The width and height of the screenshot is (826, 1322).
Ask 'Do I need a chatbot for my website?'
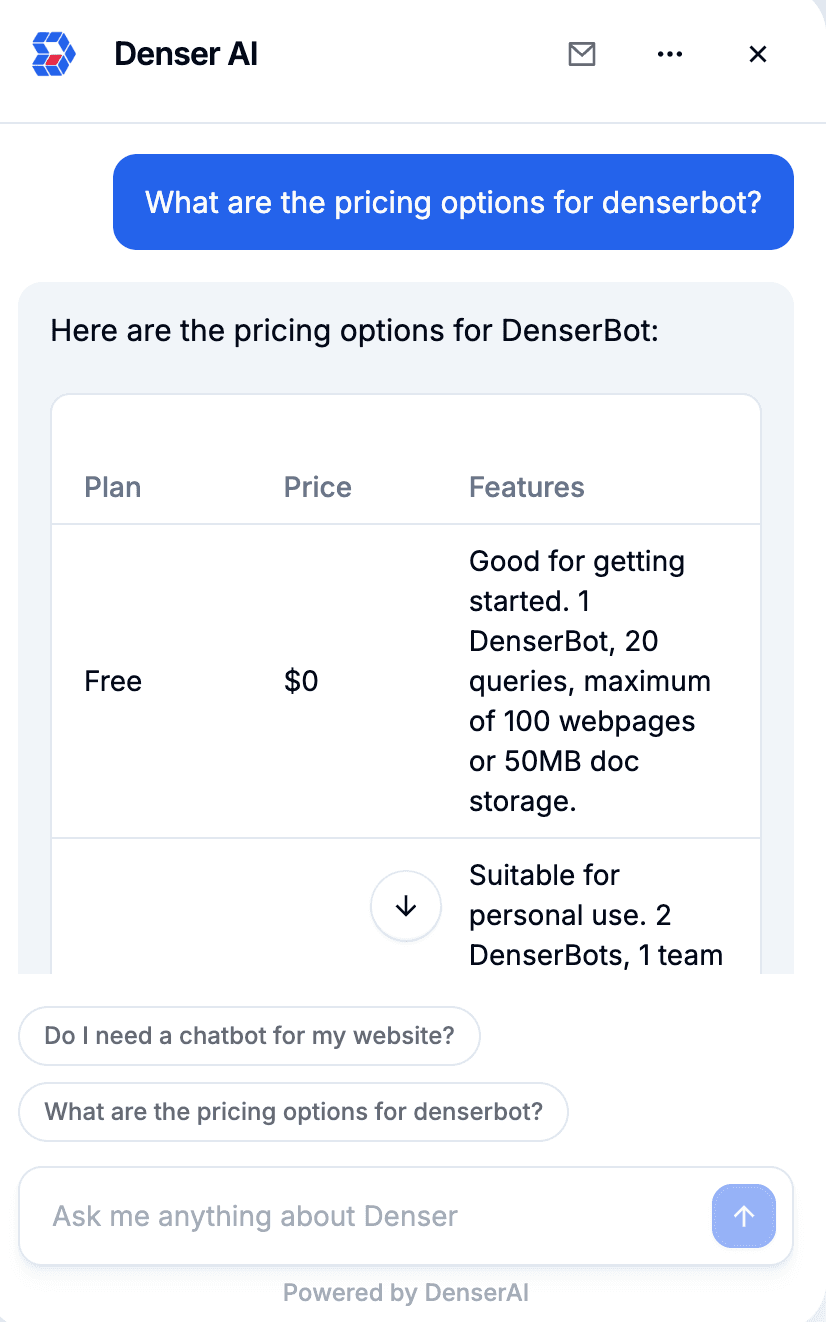pyautogui.click(x=249, y=1036)
